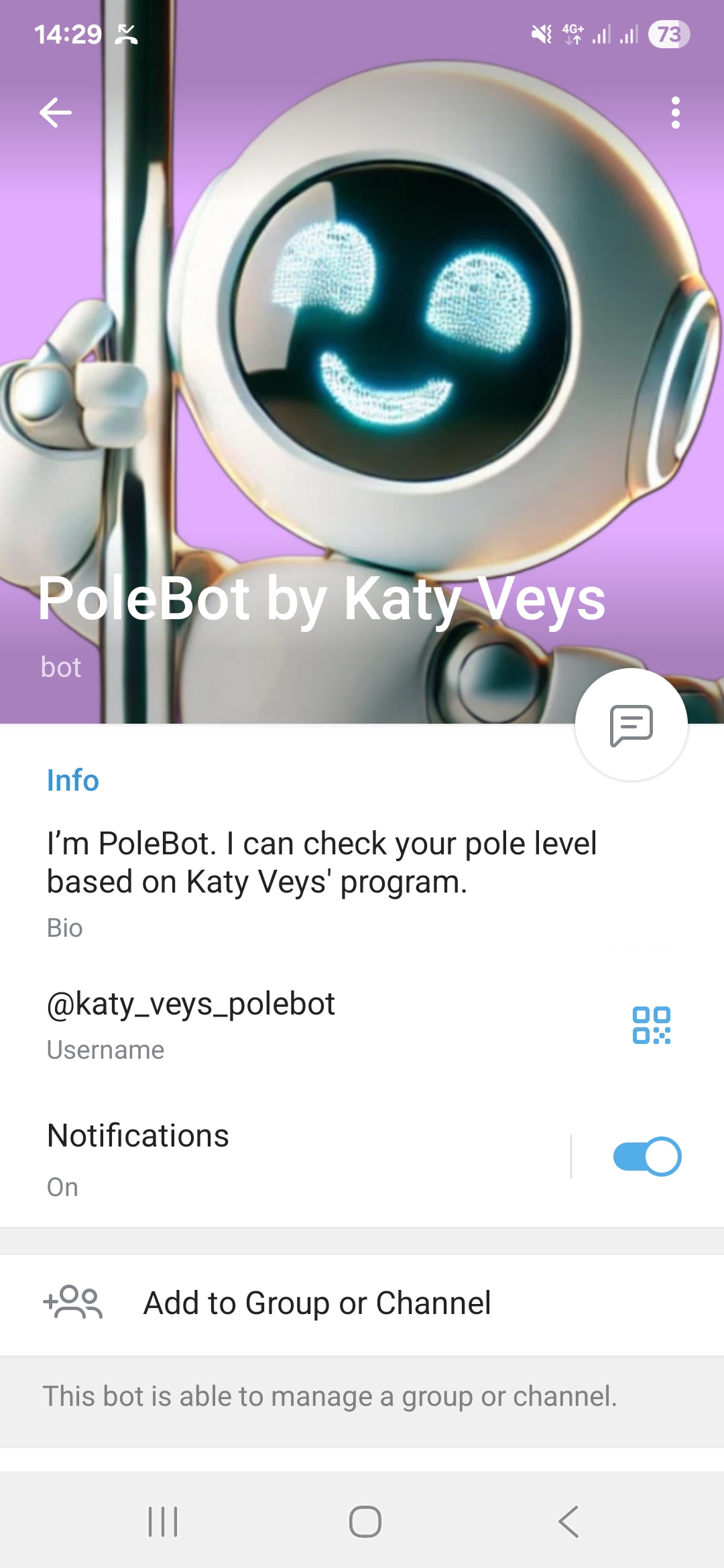Tap the On label under Notifications
The height and width of the screenshot is (1568, 724).
[62, 1186]
